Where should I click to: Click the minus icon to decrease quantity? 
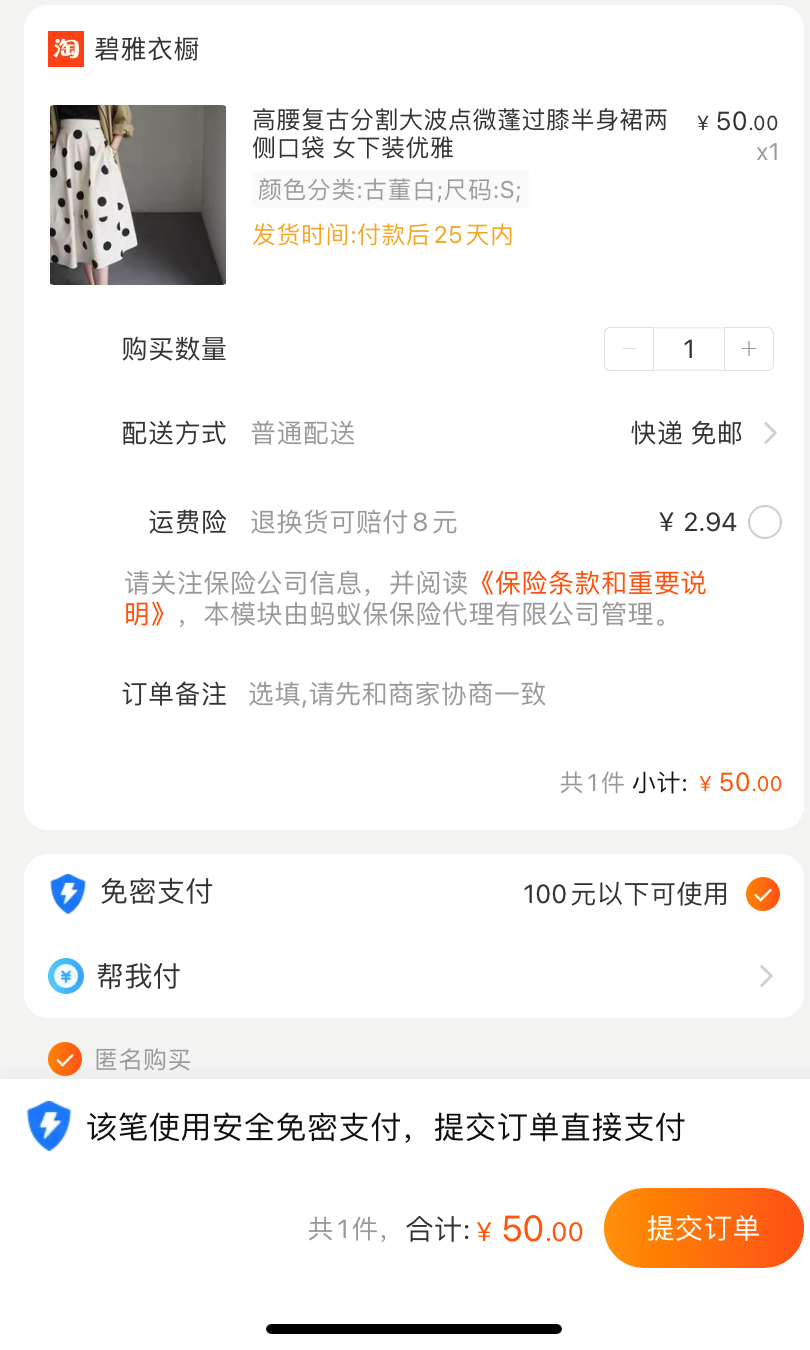pos(628,348)
